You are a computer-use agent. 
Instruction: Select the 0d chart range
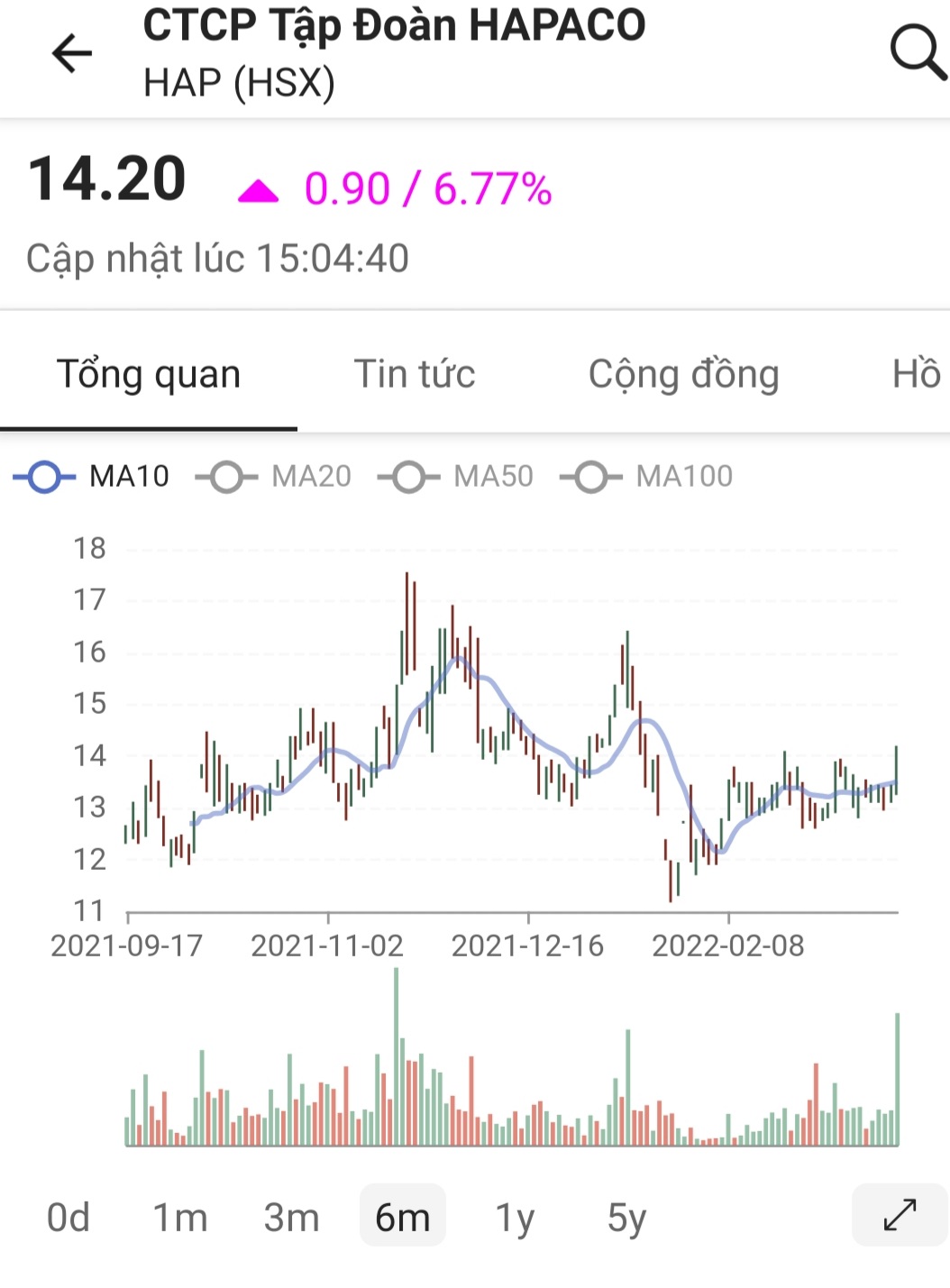tap(69, 1217)
